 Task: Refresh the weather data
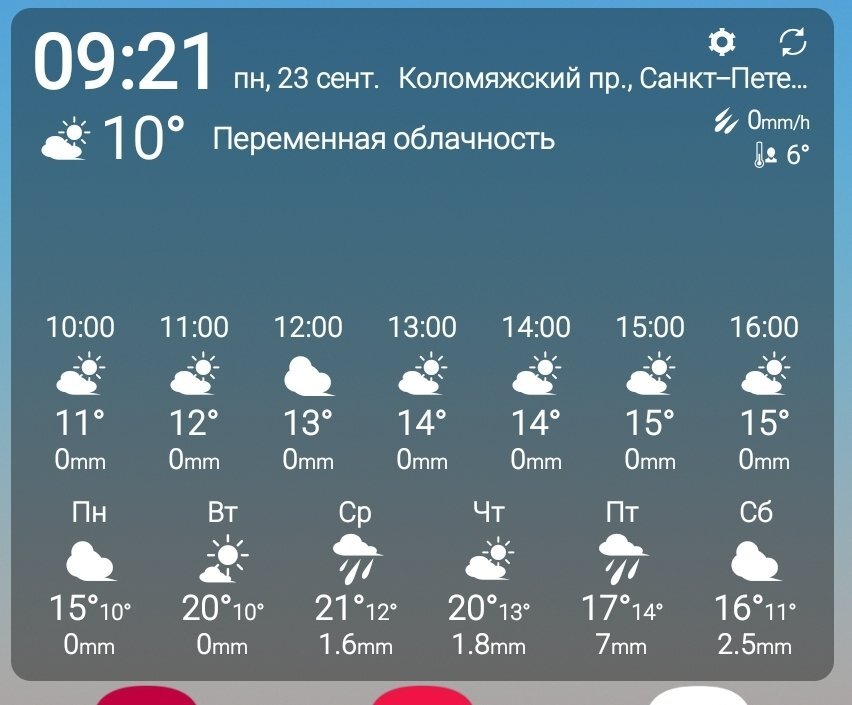tap(792, 42)
